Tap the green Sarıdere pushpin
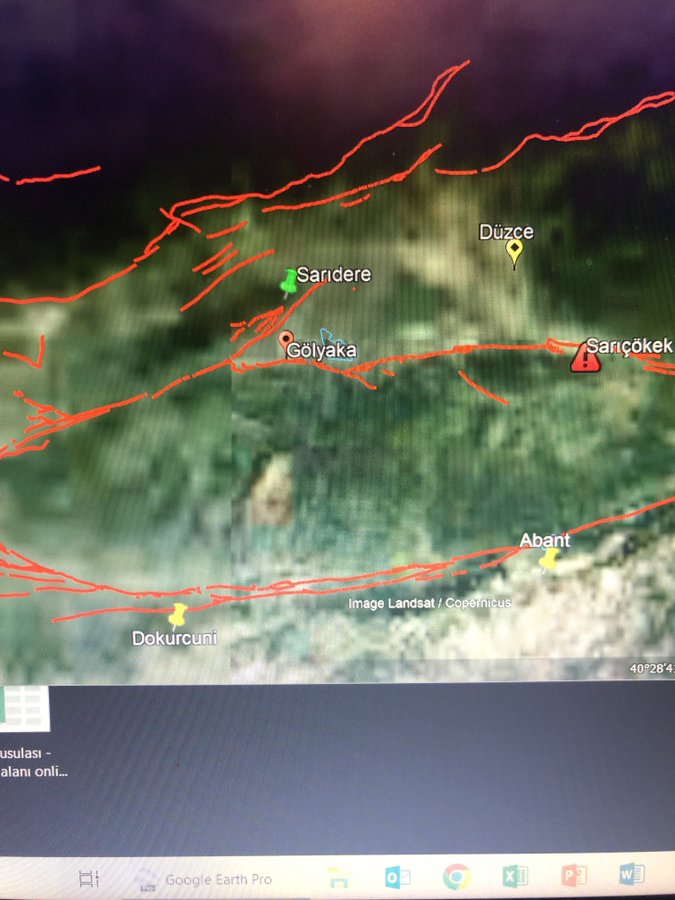Screen dimensions: 675x900 [290, 282]
